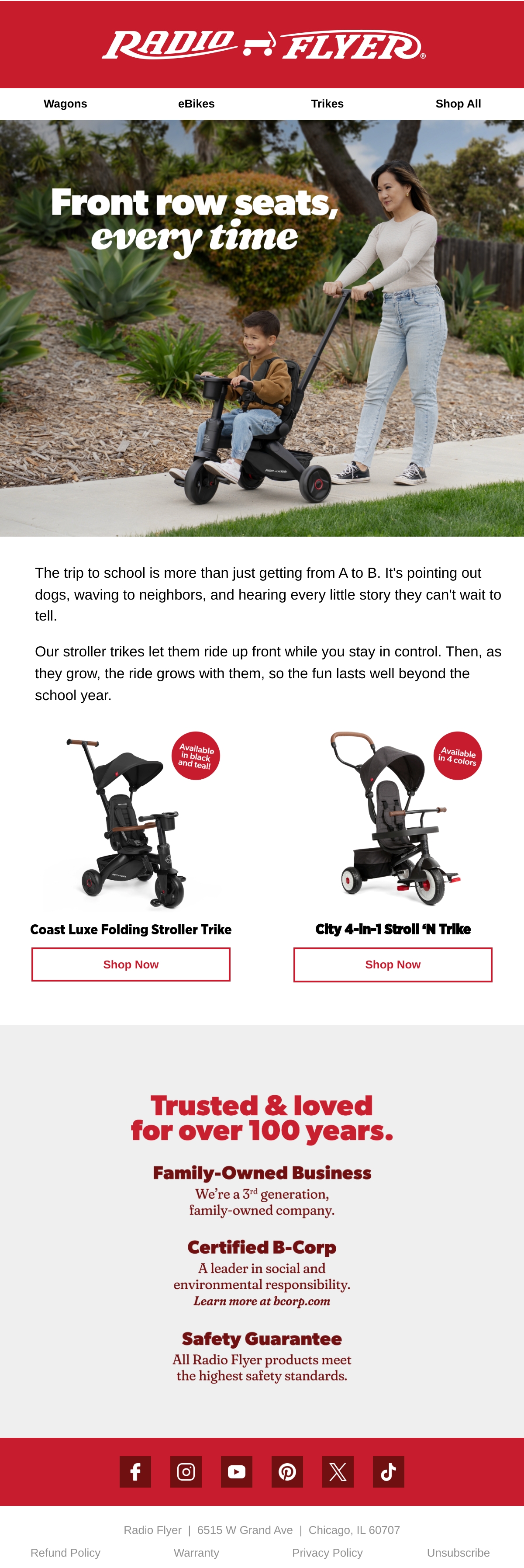Go to the eBikes section
Screen dimensions: 524x1568
[x=196, y=104]
